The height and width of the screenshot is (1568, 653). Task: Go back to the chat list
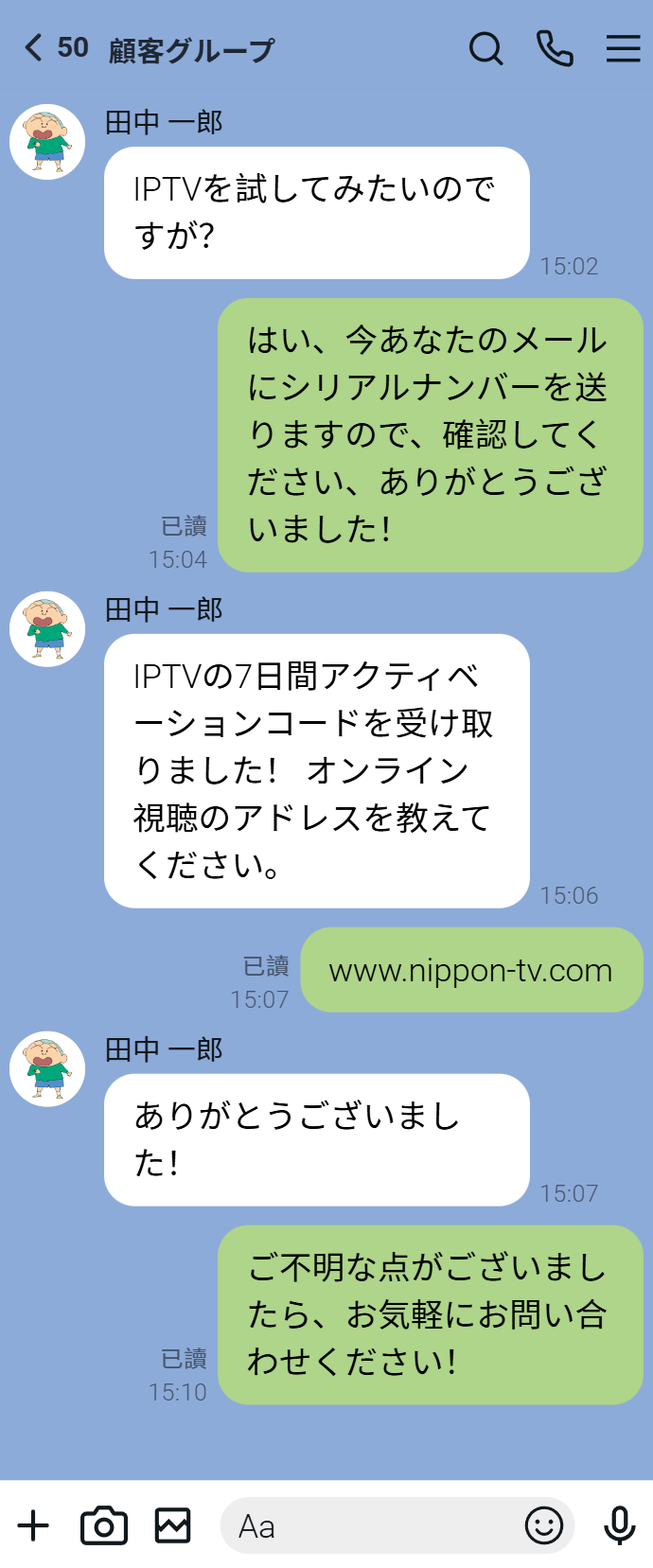point(34,47)
